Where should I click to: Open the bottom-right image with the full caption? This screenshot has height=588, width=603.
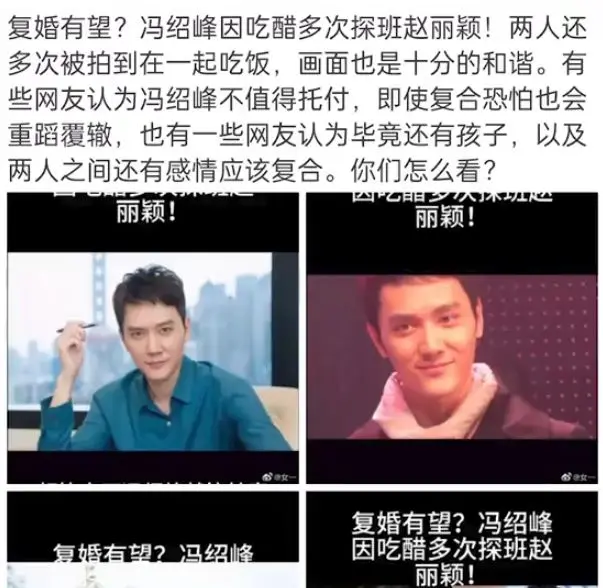coord(450,540)
